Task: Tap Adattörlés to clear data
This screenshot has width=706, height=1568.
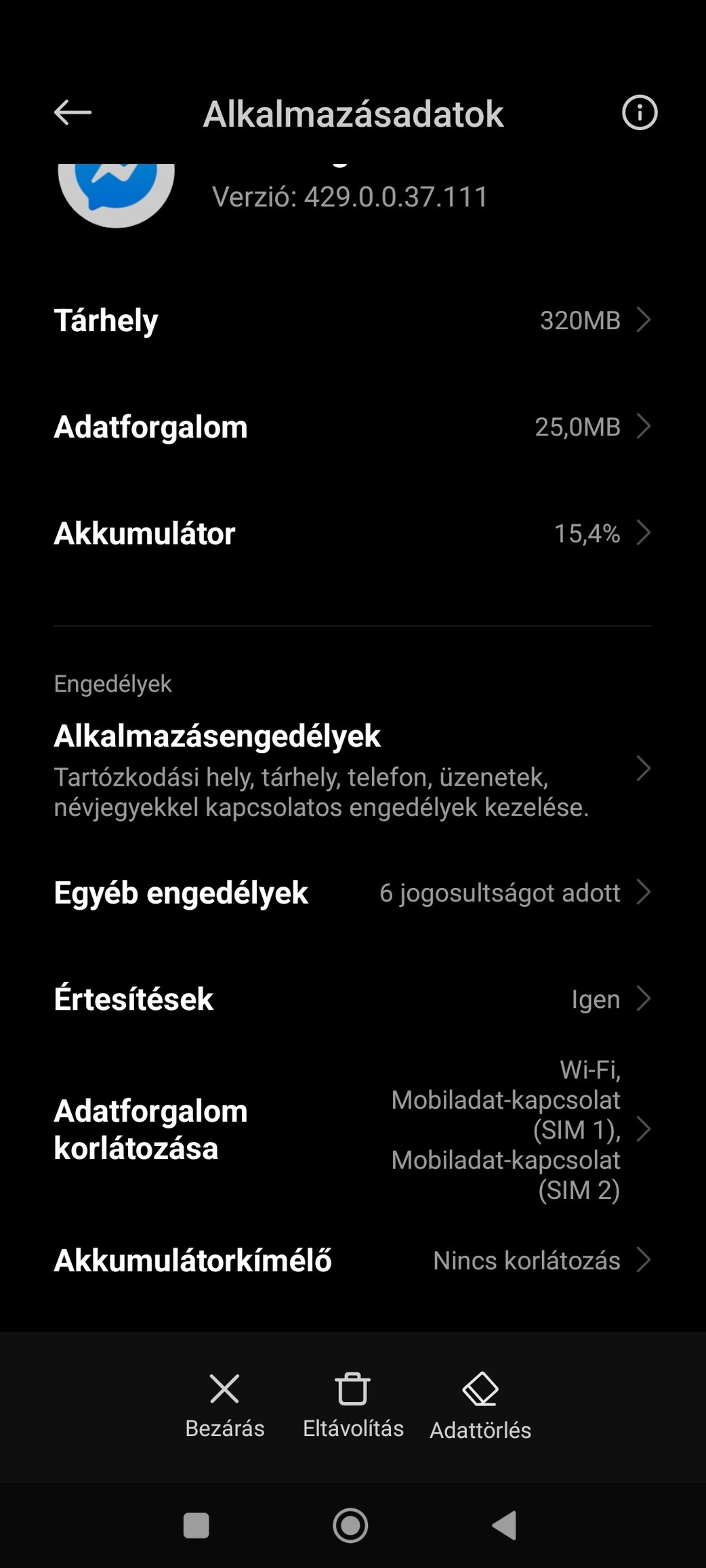Action: (x=480, y=1406)
